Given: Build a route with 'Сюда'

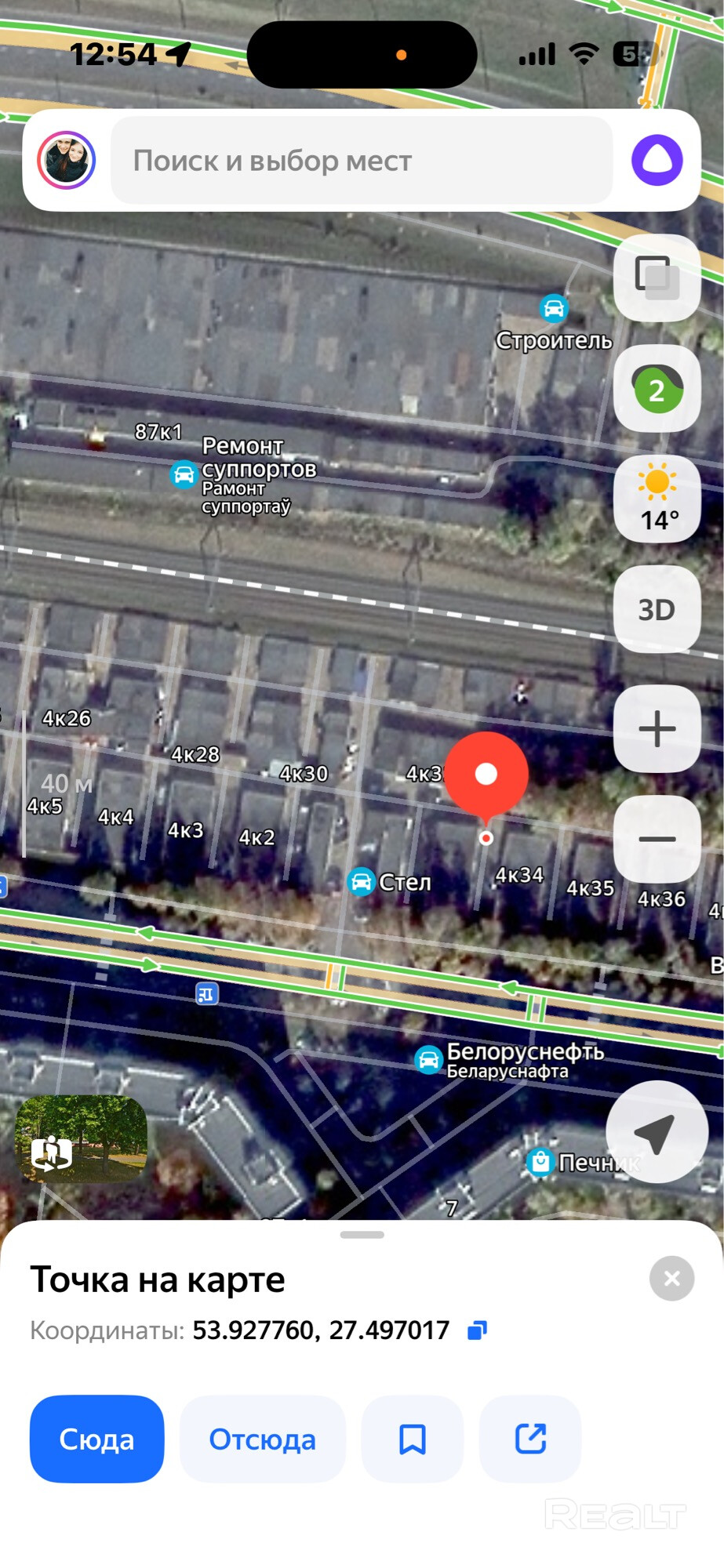Looking at the screenshot, I should click(x=96, y=1439).
